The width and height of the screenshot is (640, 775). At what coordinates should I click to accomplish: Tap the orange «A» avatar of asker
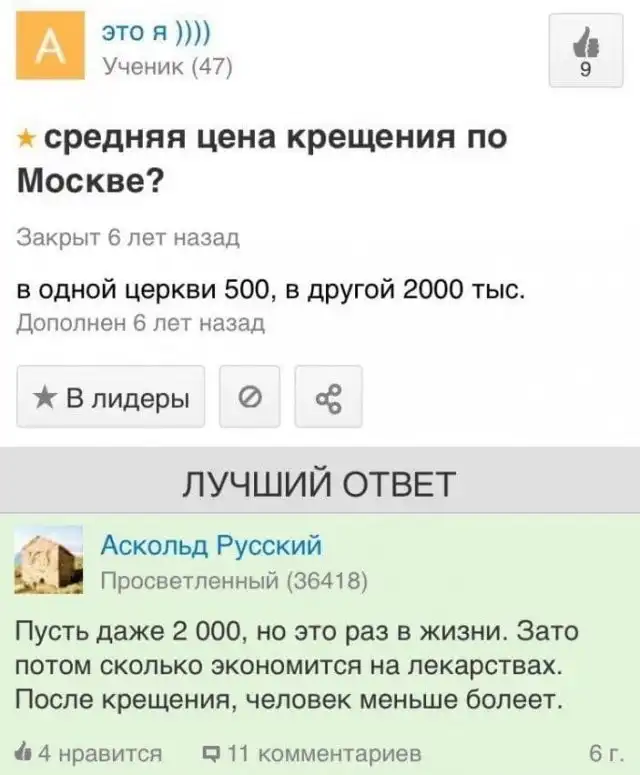point(51,50)
